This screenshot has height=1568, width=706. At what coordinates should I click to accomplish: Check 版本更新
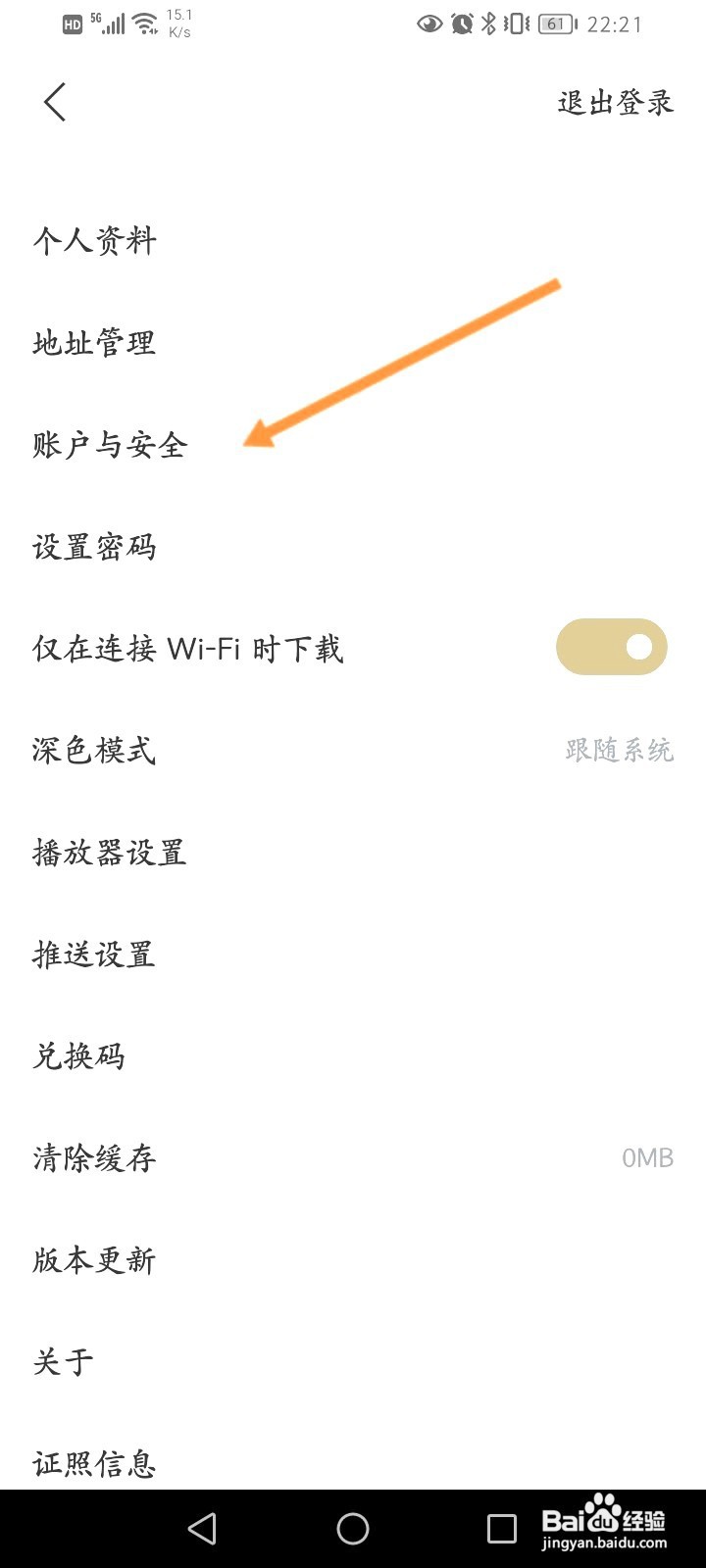click(353, 1260)
